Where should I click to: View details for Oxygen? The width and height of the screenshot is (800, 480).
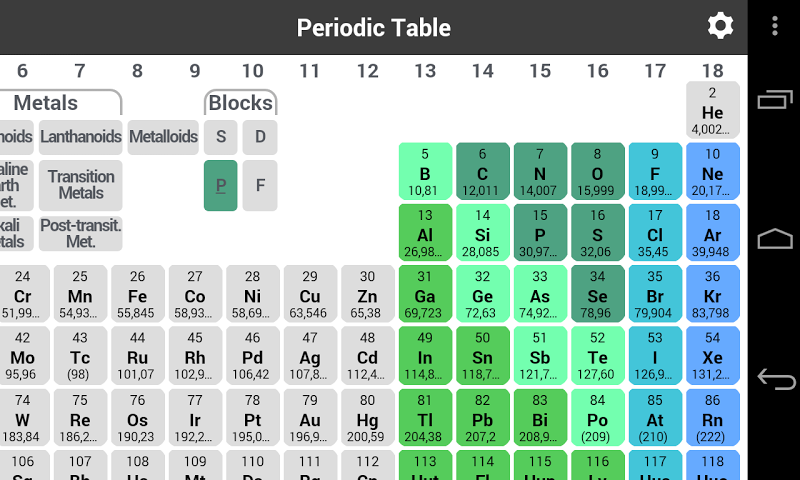coord(597,171)
